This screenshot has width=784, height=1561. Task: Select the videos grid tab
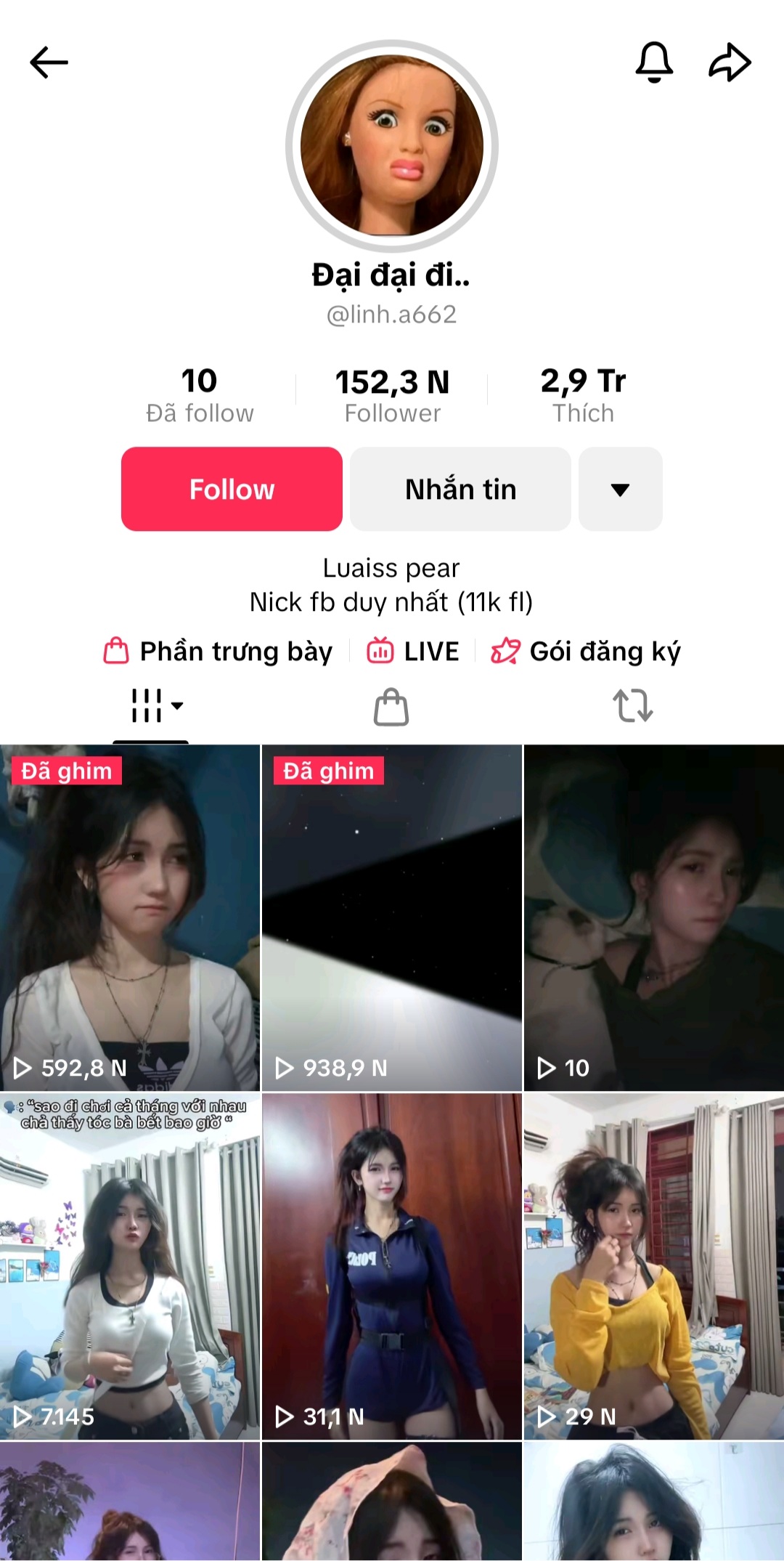(x=150, y=705)
